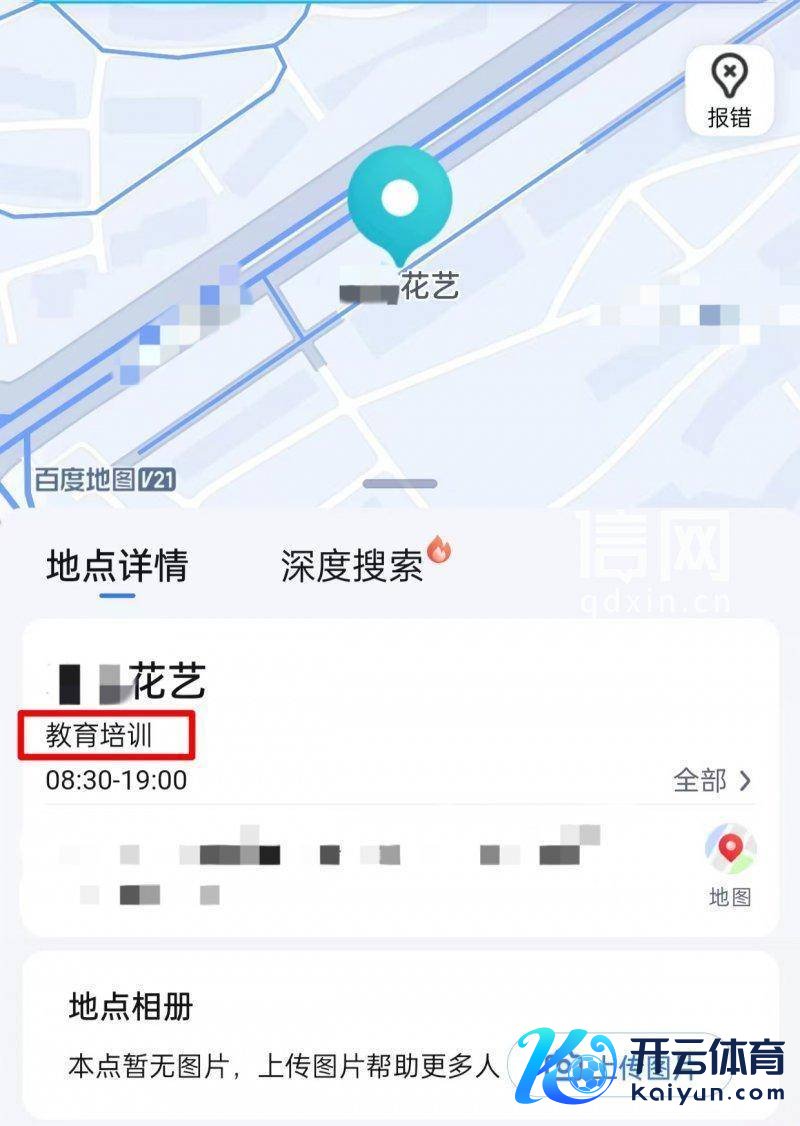Image resolution: width=800 pixels, height=1126 pixels.
Task: Open the 深度搜索 tab
Action: [x=353, y=567]
